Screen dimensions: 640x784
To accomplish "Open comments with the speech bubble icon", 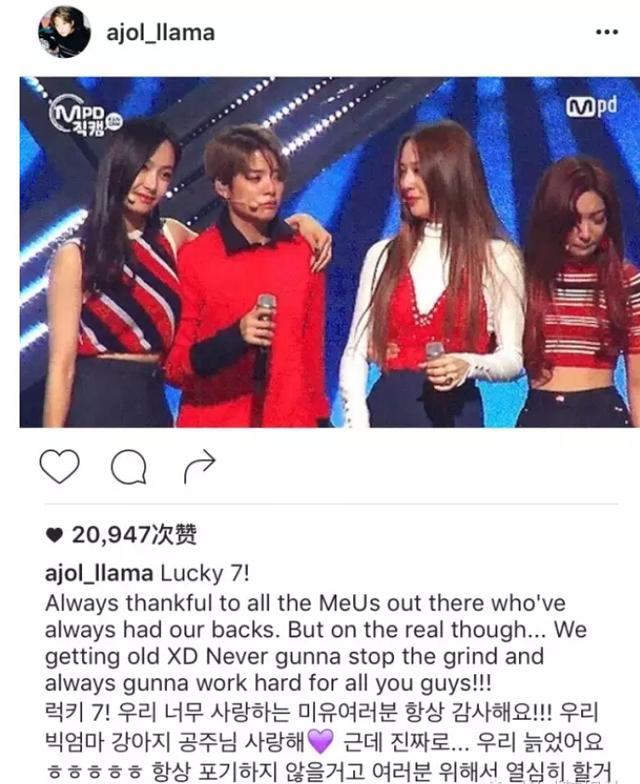I will pos(129,466).
